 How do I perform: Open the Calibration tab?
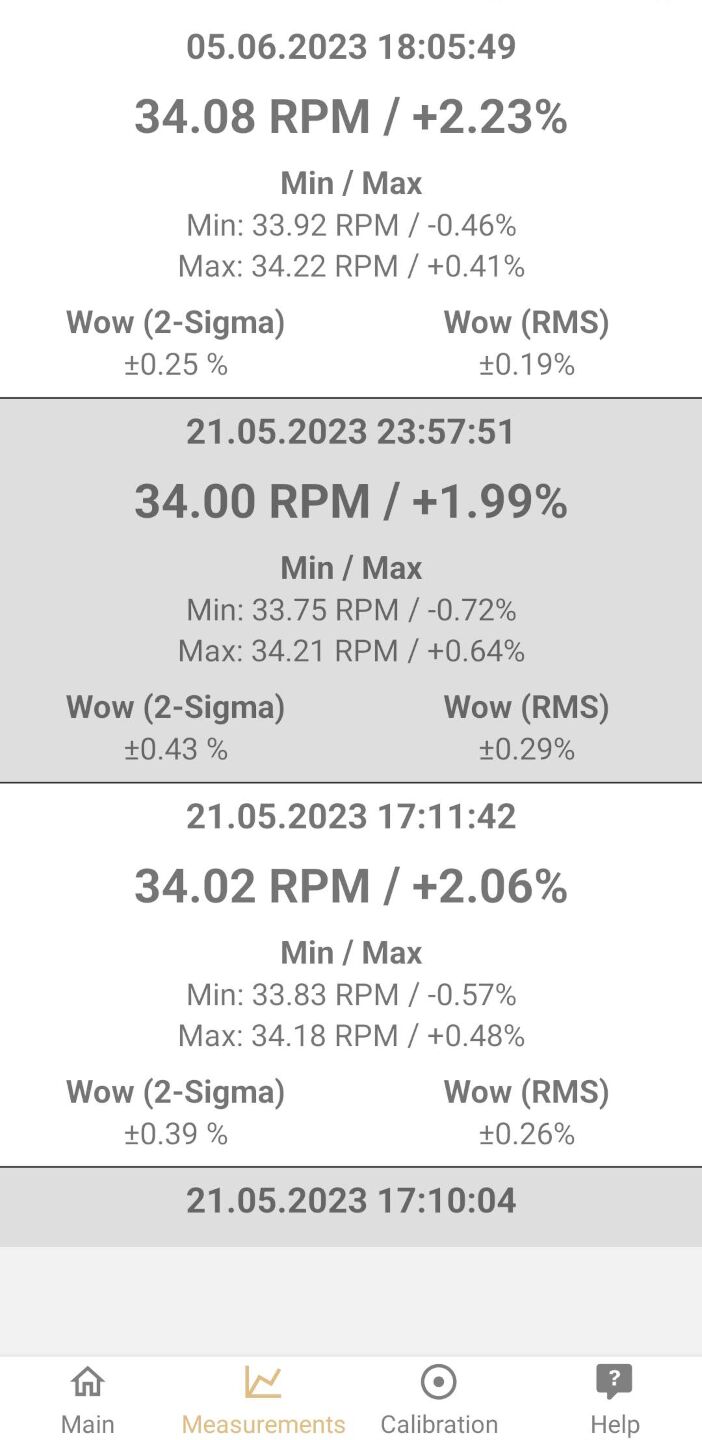[x=439, y=1399]
